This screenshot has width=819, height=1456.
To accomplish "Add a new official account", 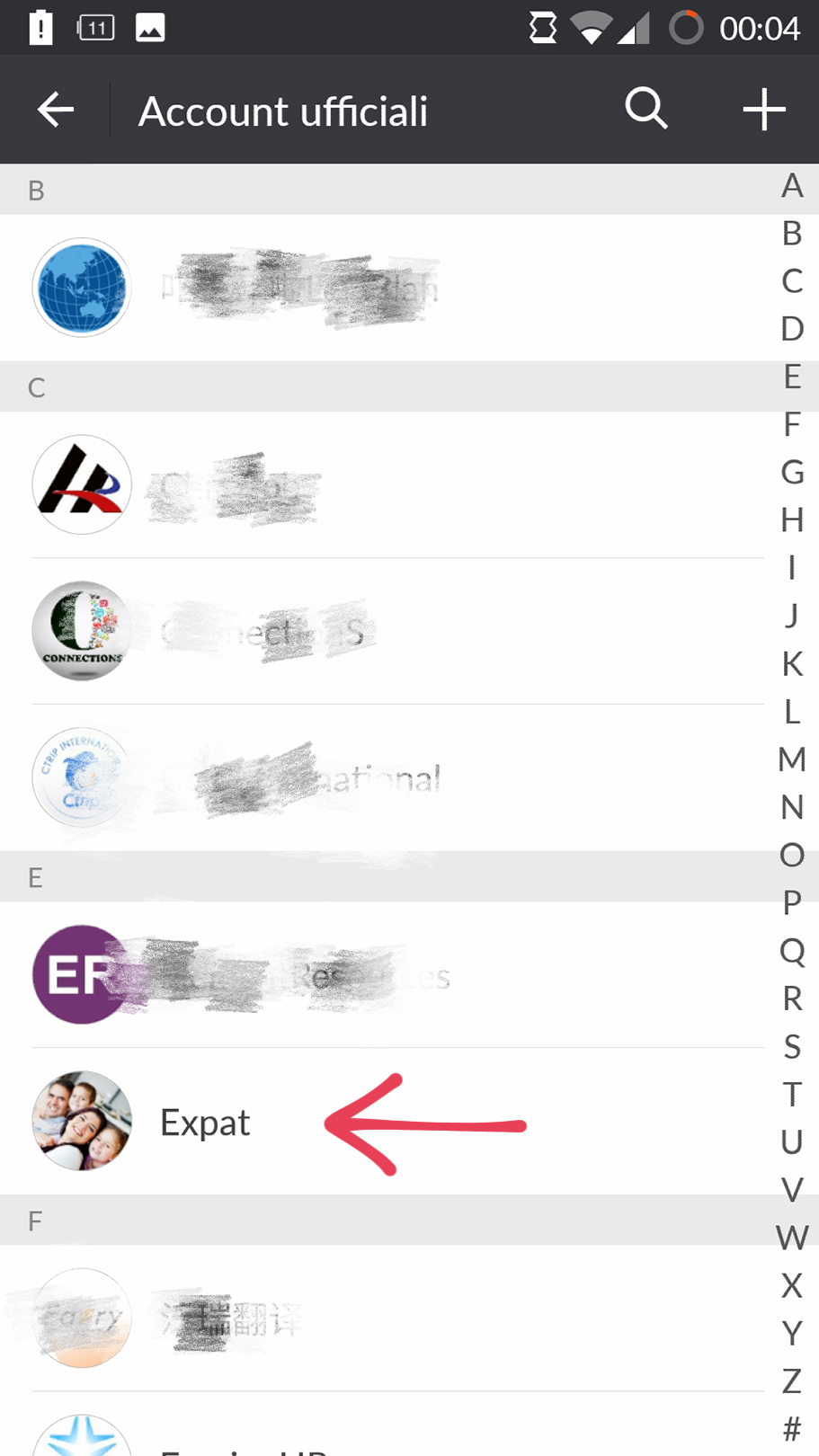I will [763, 110].
